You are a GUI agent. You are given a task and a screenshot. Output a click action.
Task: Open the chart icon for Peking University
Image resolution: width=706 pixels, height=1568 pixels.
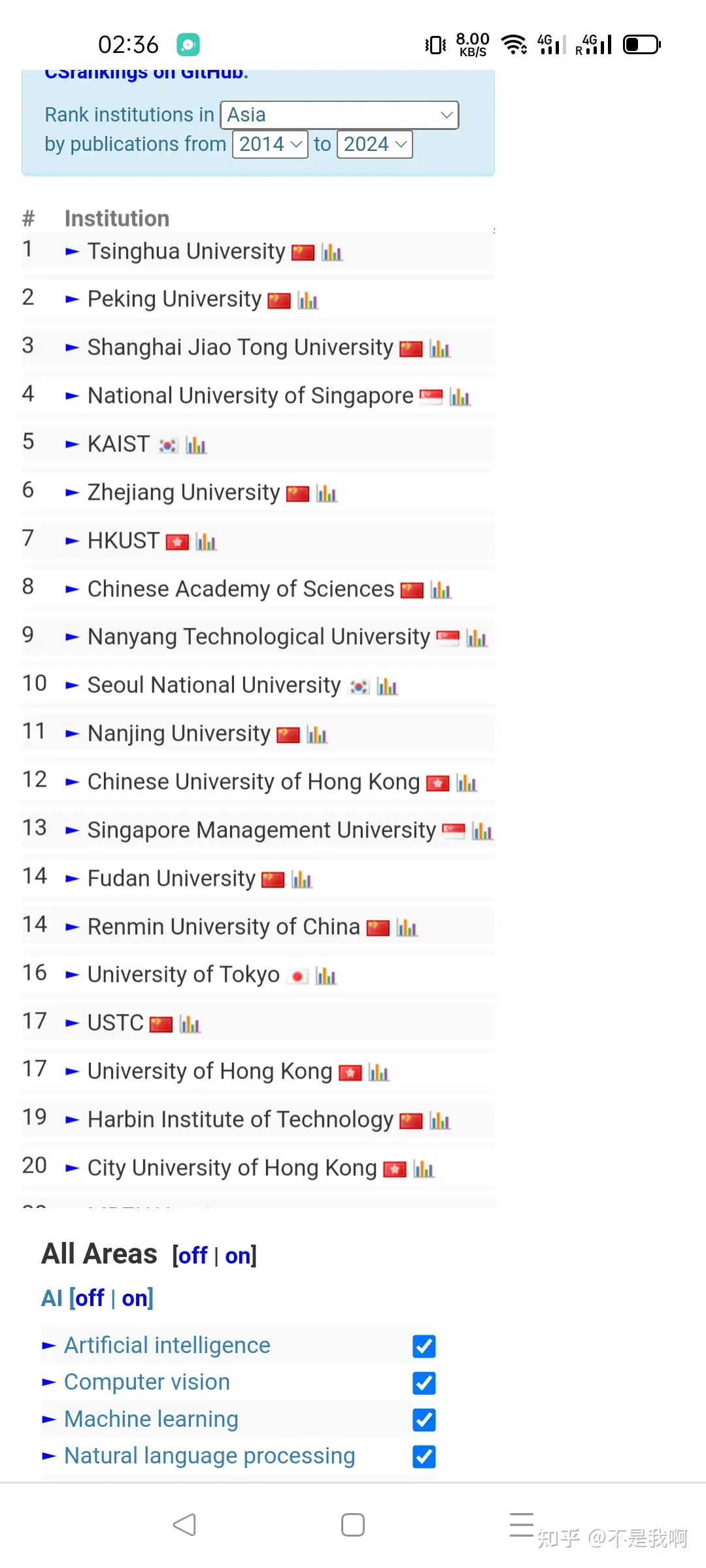308,301
